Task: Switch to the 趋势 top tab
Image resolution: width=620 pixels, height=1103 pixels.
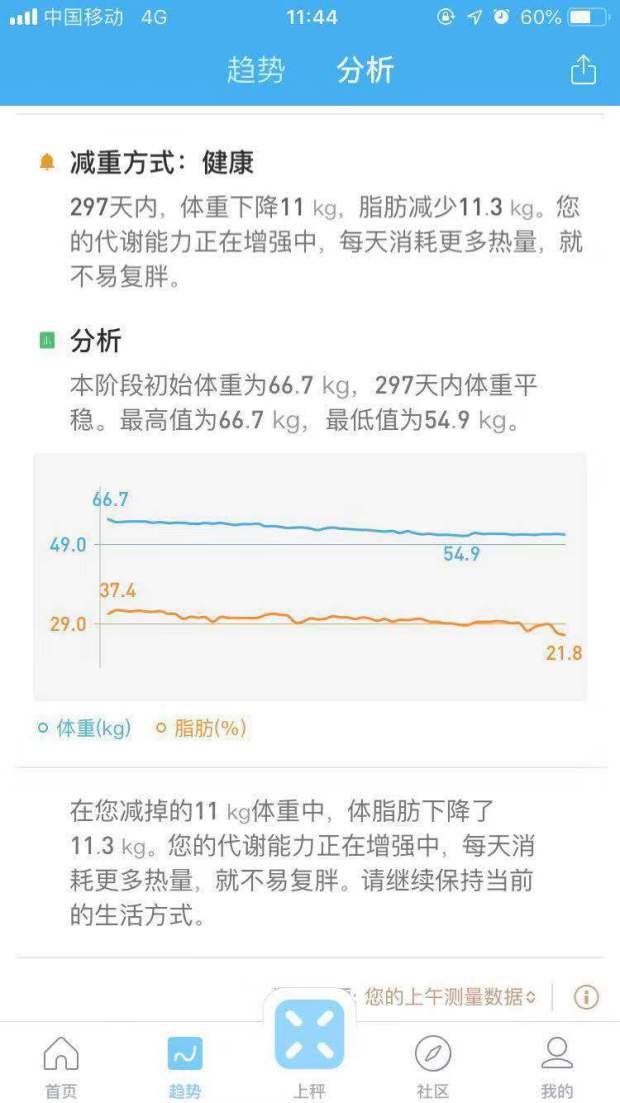Action: coord(255,70)
